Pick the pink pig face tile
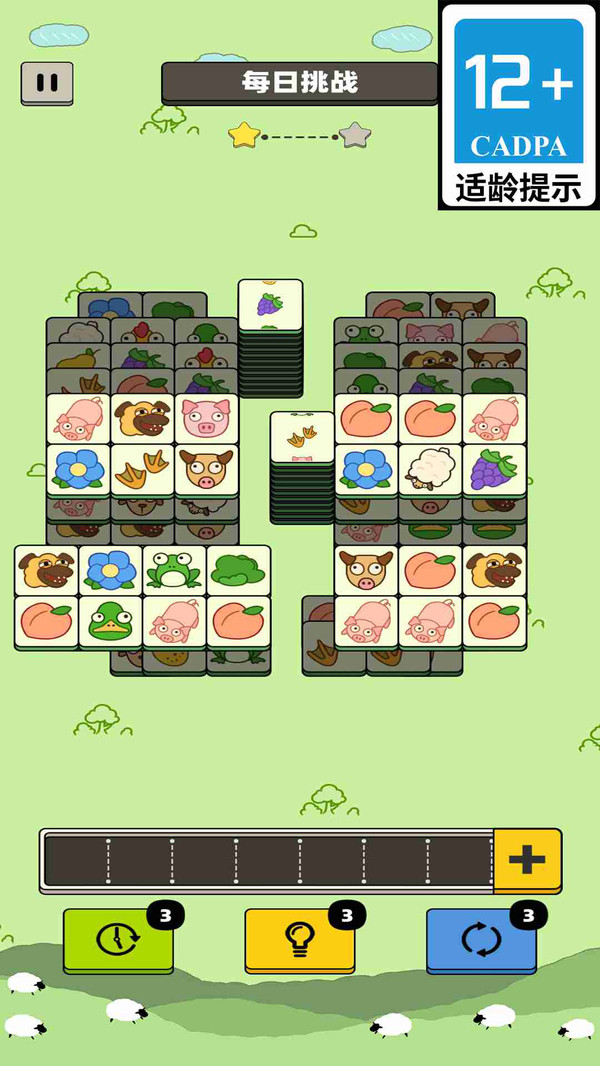Screen dimensions: 600x1066 click(x=207, y=419)
